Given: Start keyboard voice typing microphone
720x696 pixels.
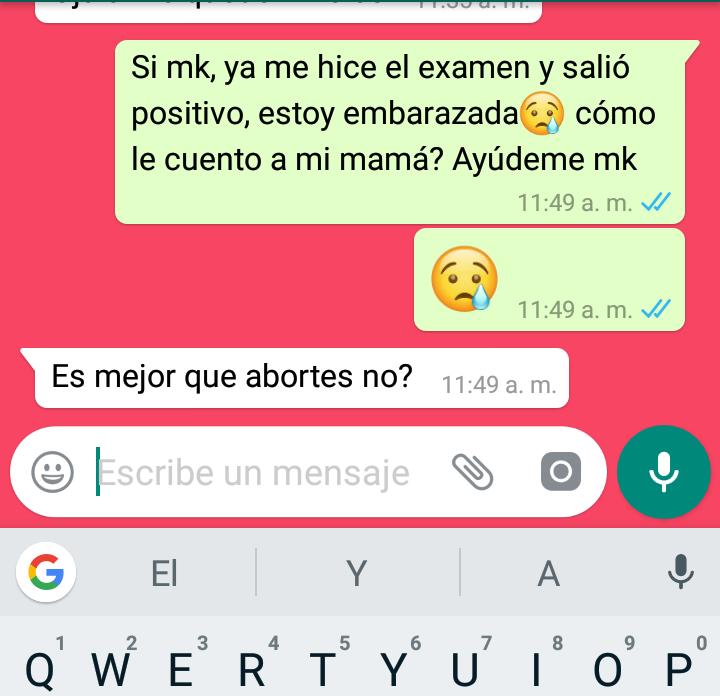Looking at the screenshot, I should point(680,573).
